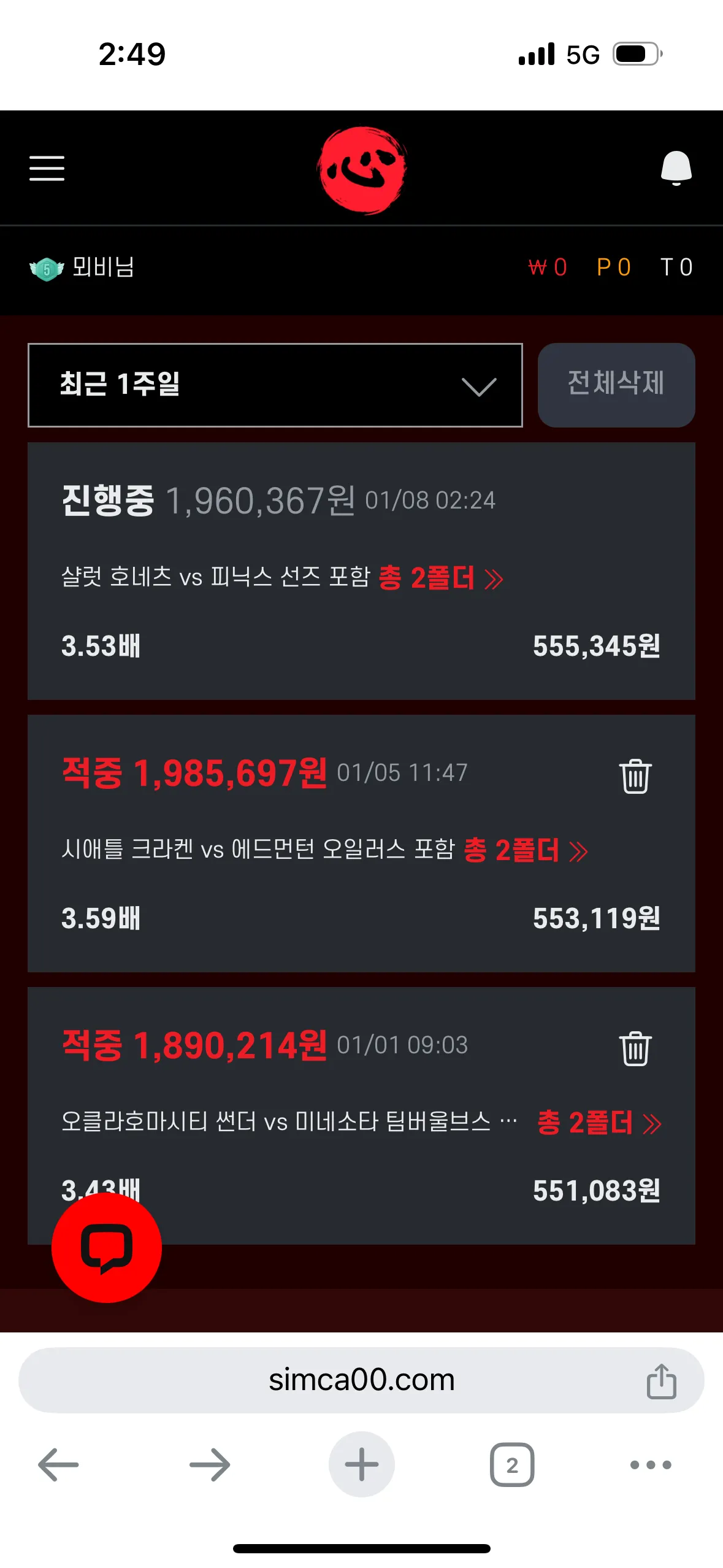View 총 2폴더 details for 오클라호마시티 썬더 bet
The image size is (723, 1568).
pos(599,1123)
